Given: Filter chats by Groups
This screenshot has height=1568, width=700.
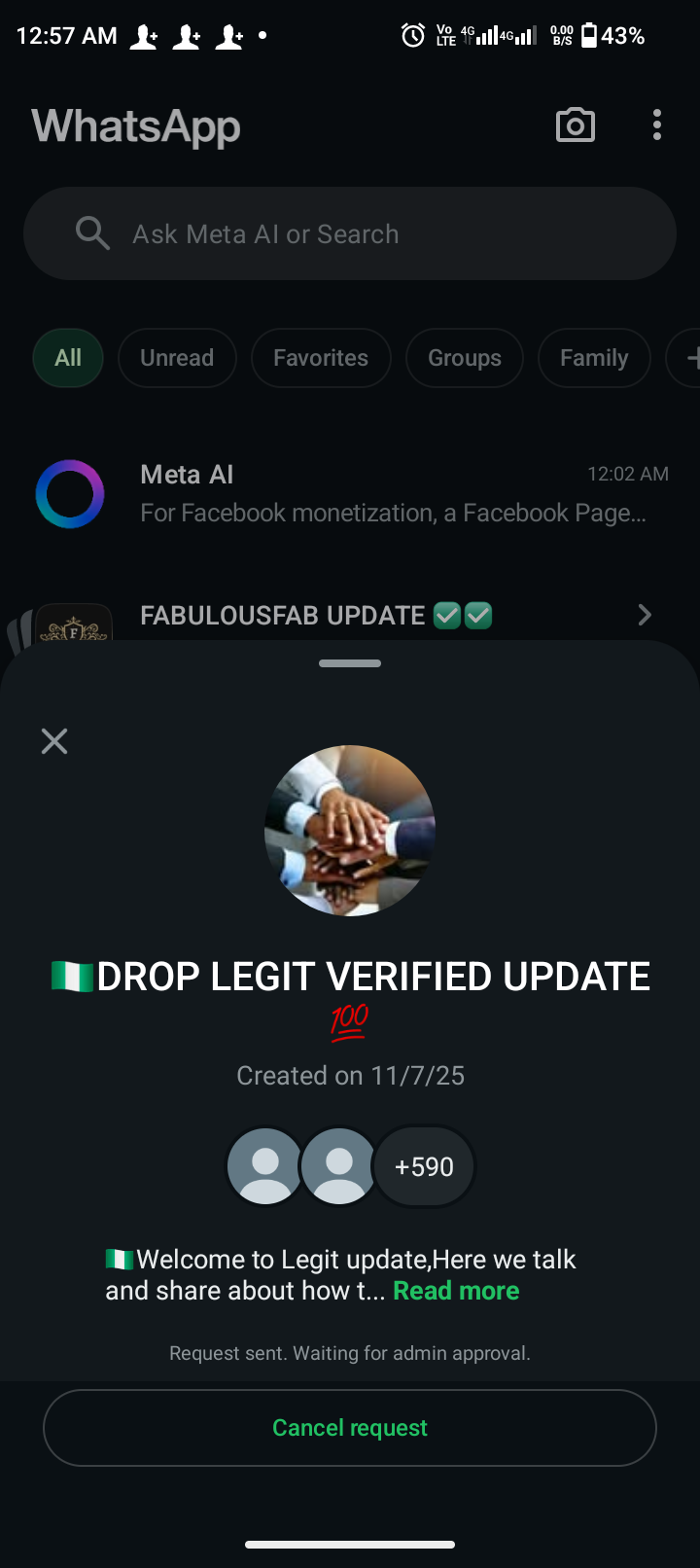Looking at the screenshot, I should [x=465, y=358].
